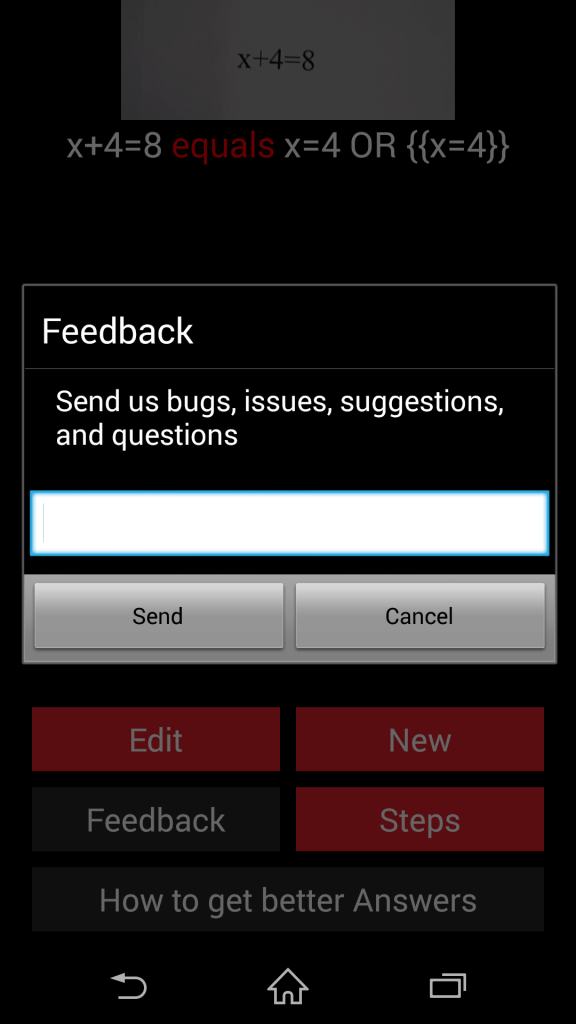Cancel the Feedback dialog

pos(420,616)
